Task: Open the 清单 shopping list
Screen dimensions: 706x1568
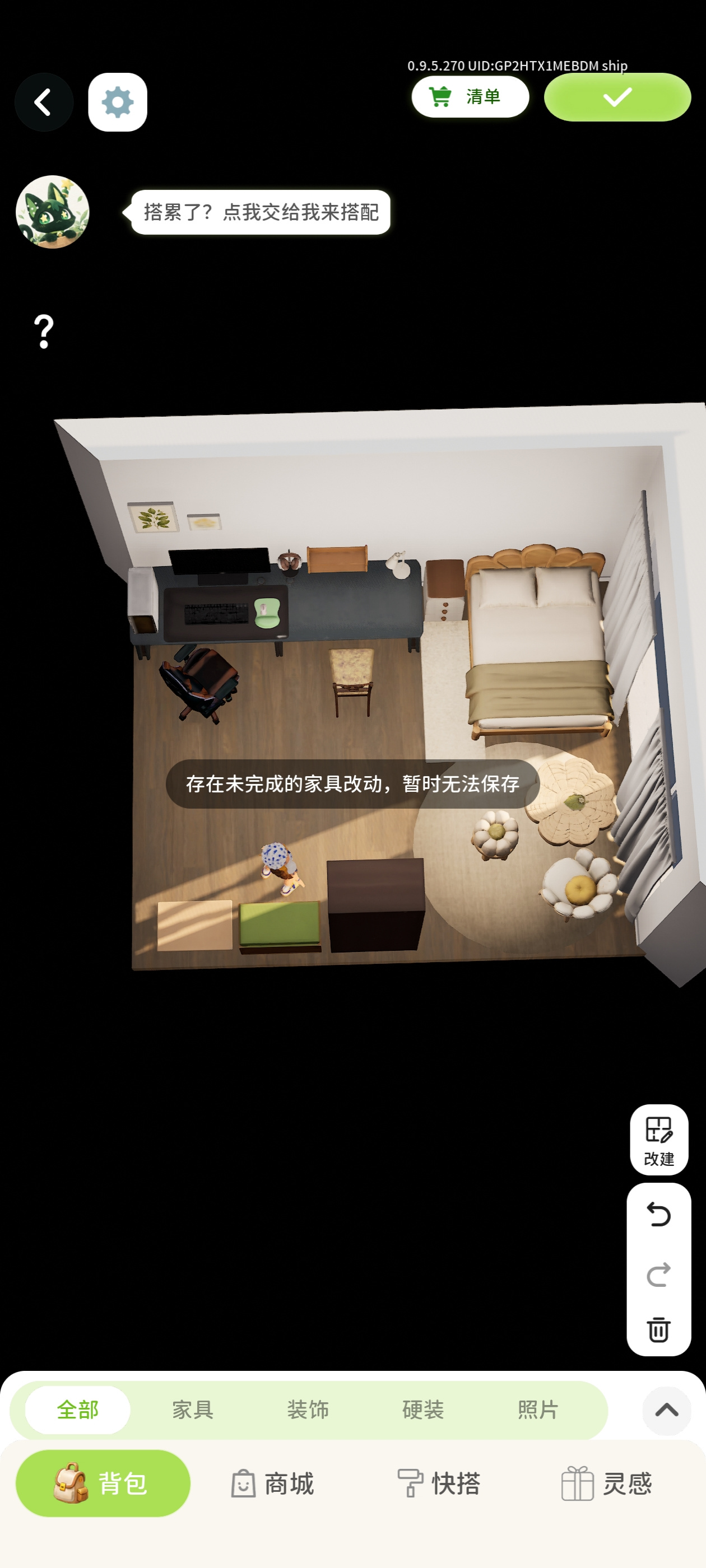Action: tap(470, 97)
